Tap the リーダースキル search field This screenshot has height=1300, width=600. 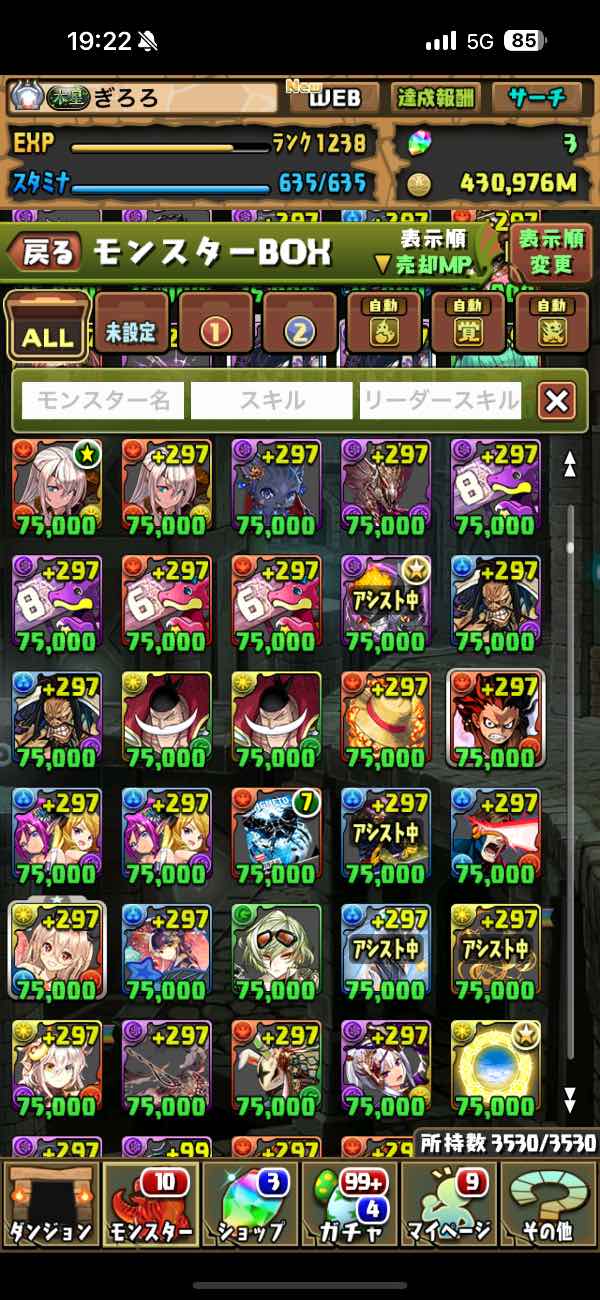tap(440, 401)
